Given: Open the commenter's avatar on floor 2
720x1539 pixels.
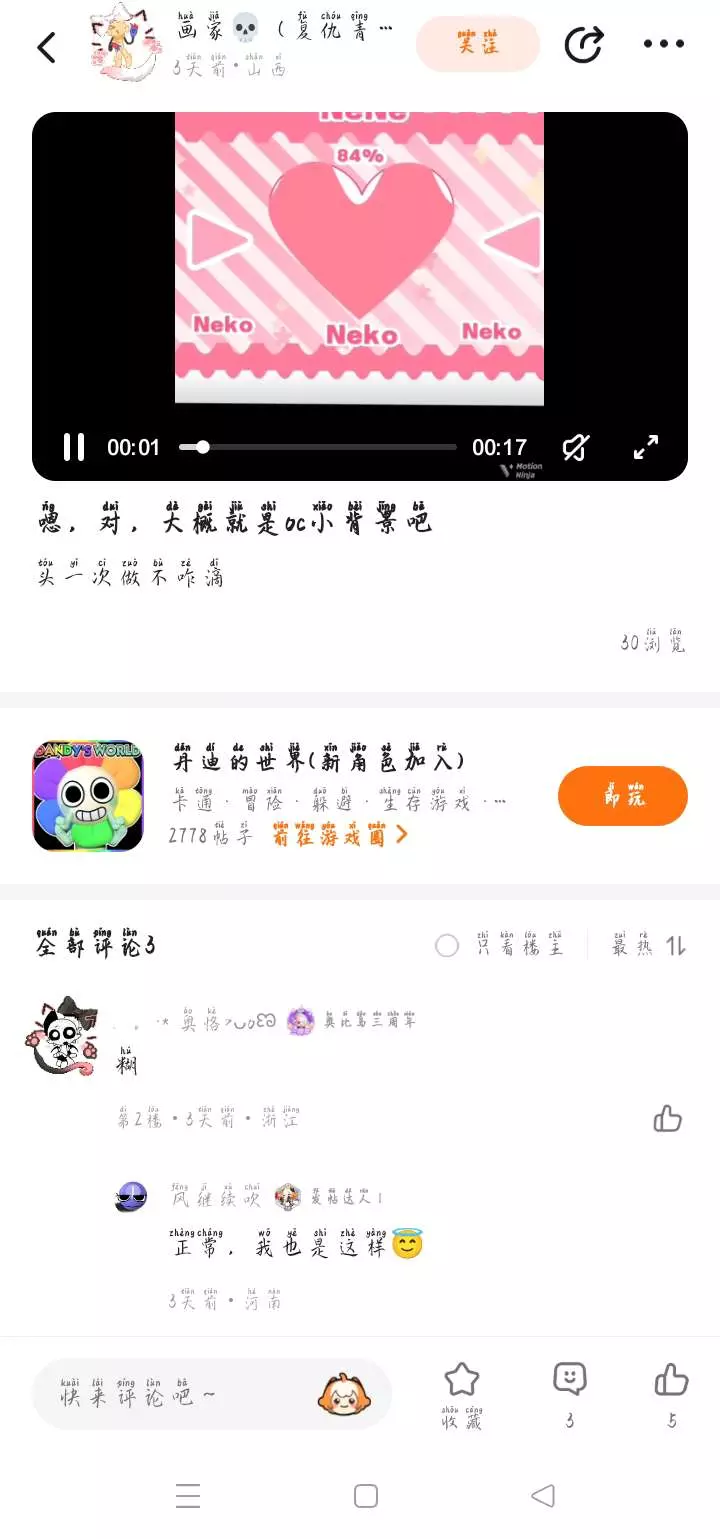Looking at the screenshot, I should (64, 1036).
